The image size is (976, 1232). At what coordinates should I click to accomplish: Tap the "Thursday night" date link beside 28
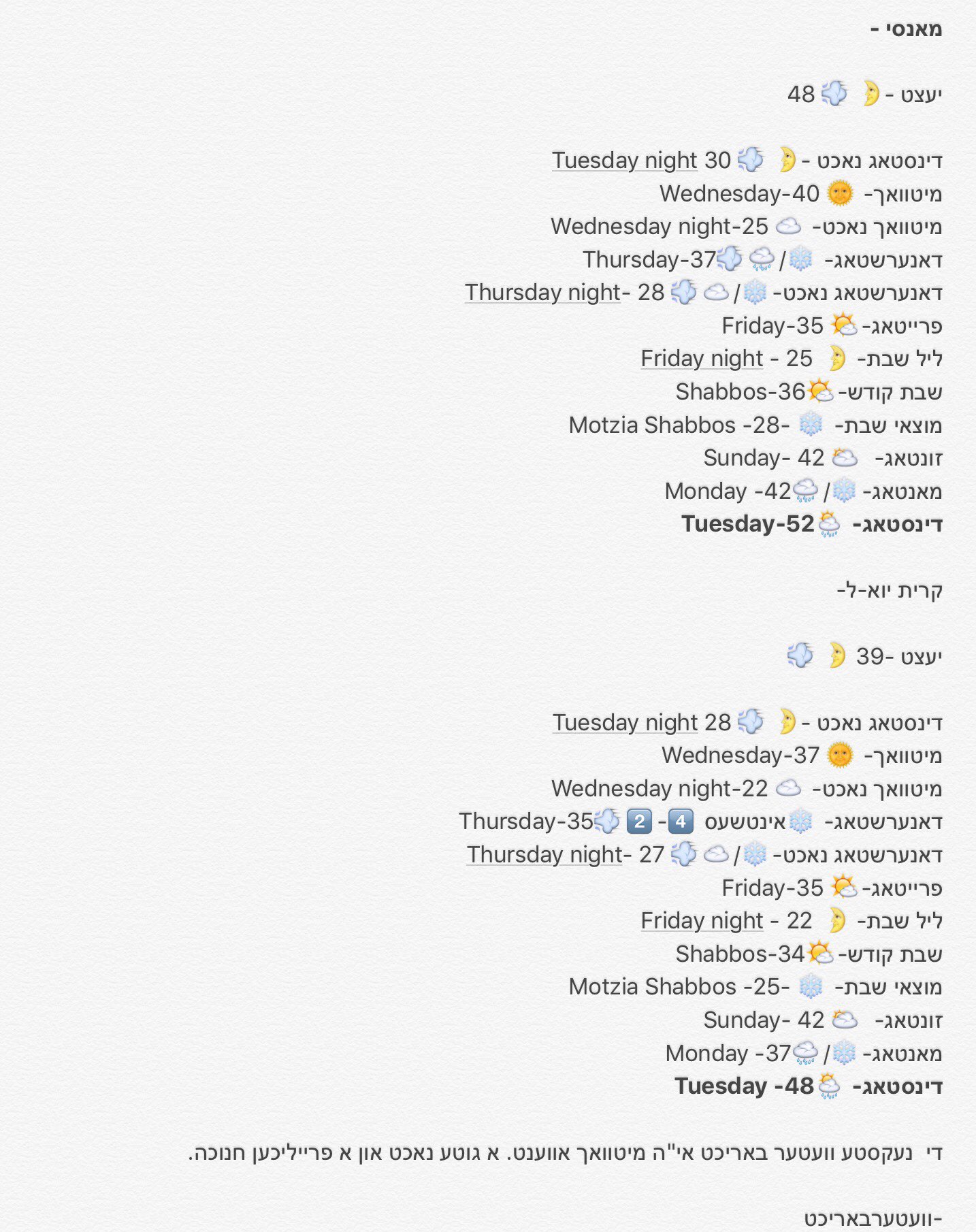[543, 293]
